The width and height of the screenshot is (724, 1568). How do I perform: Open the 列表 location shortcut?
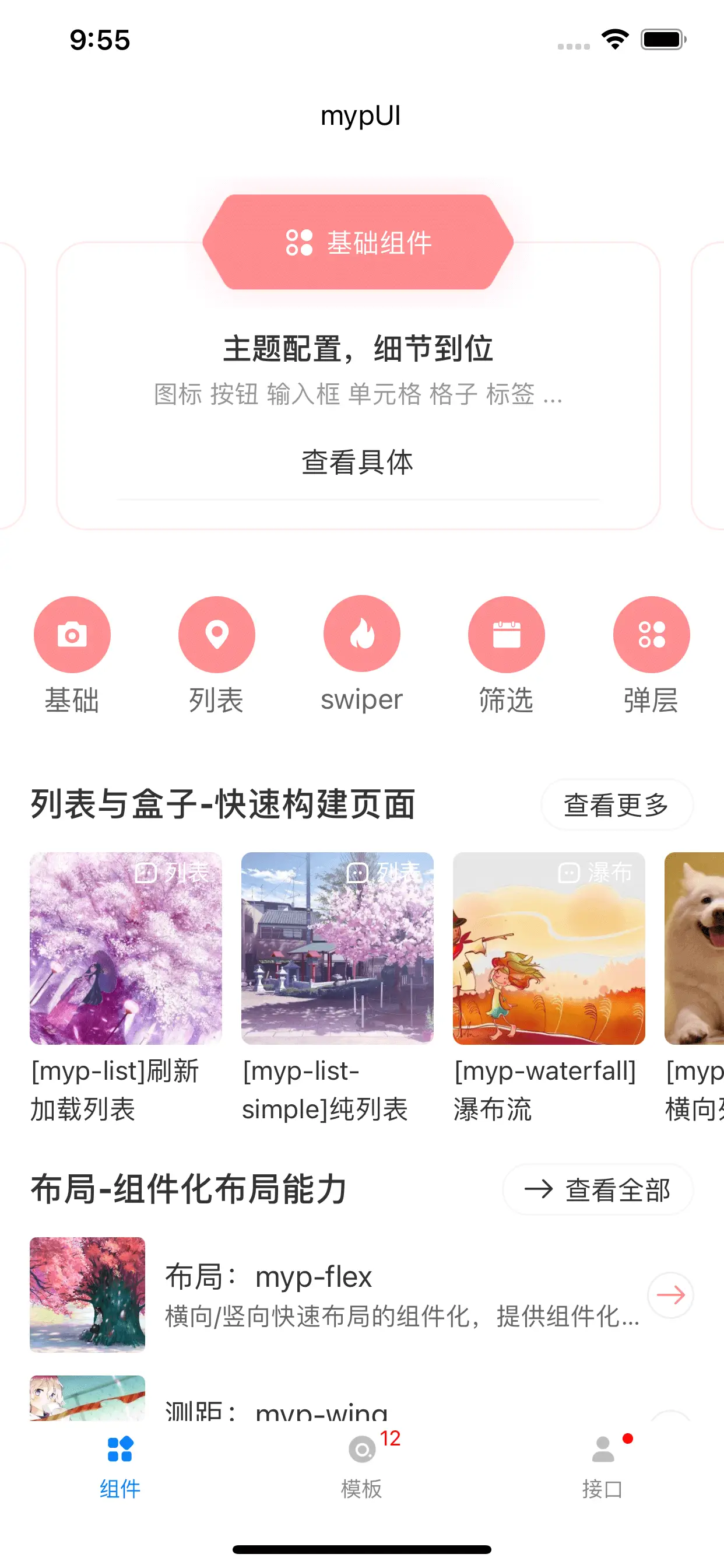(x=216, y=634)
